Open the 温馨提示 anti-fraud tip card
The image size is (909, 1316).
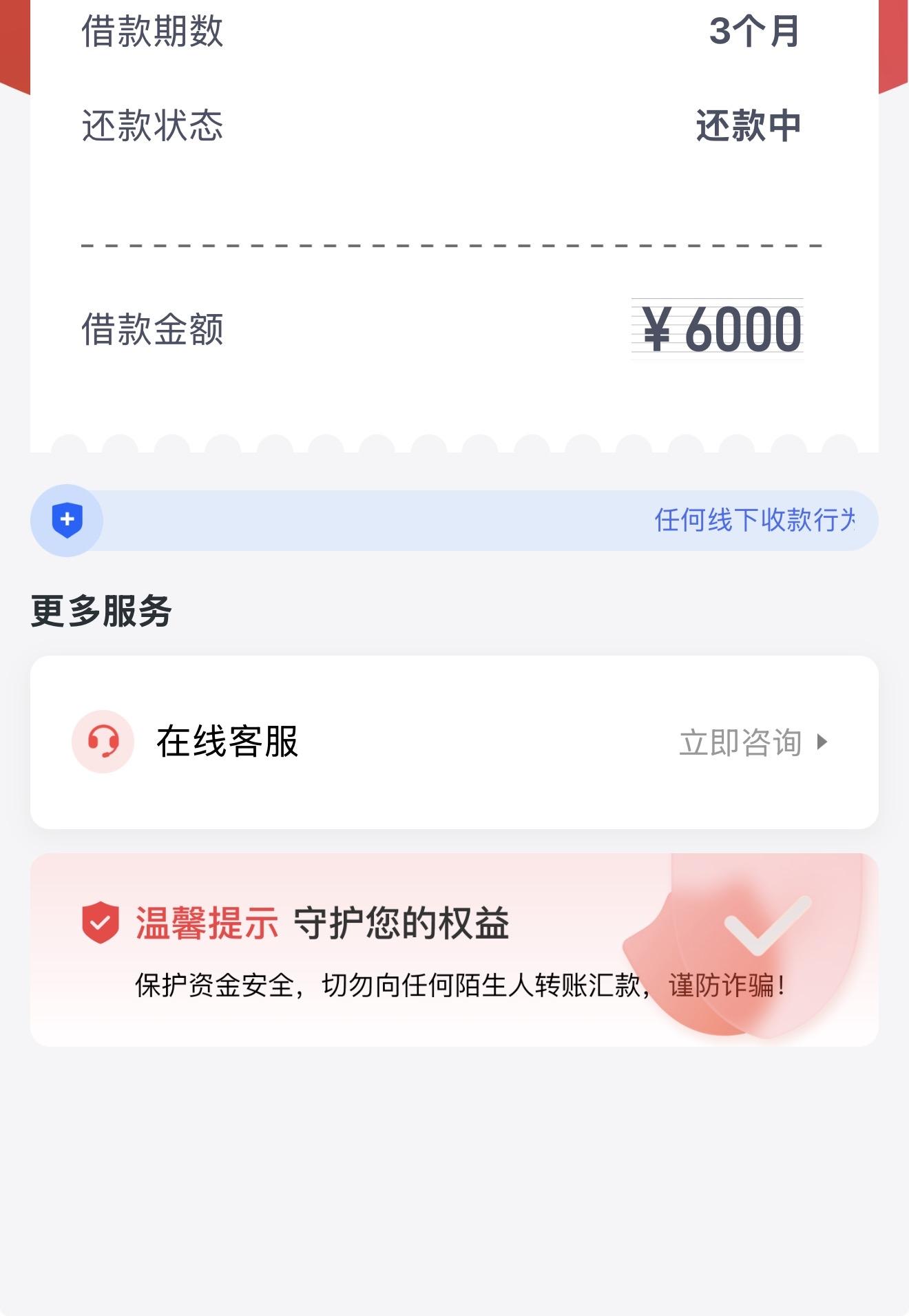454,950
